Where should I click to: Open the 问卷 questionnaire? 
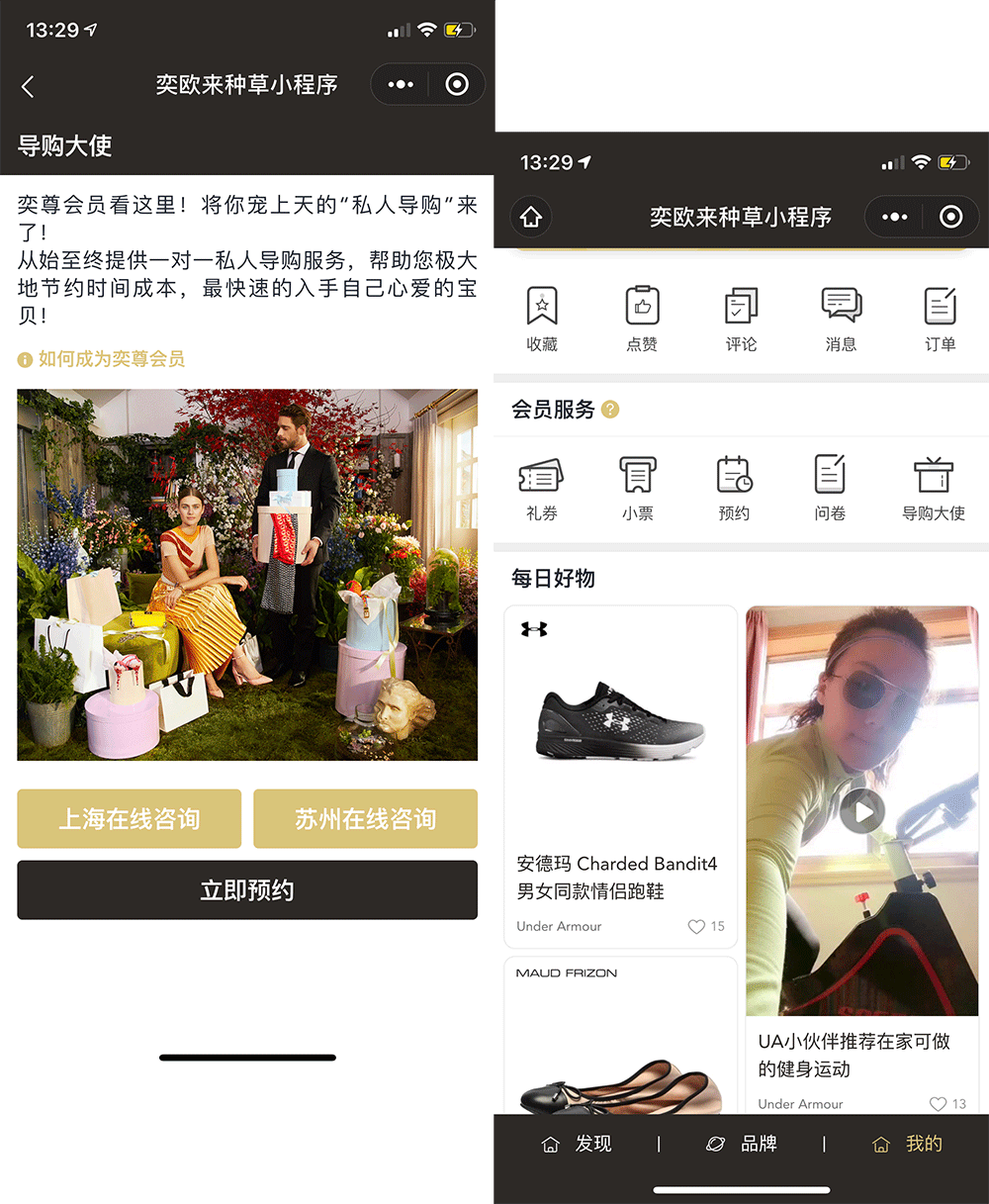pyautogui.click(x=829, y=487)
